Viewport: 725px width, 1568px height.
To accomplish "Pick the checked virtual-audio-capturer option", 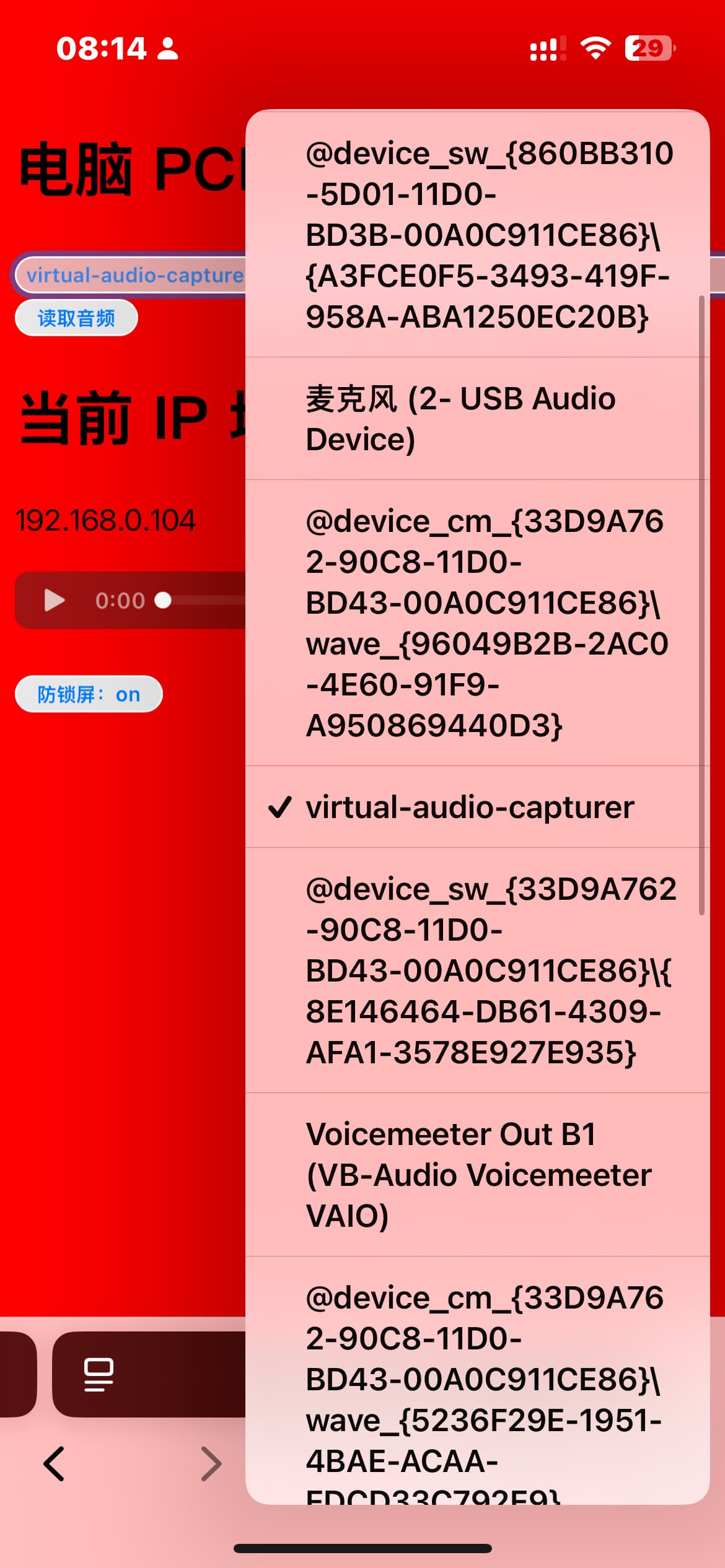I will (477, 807).
